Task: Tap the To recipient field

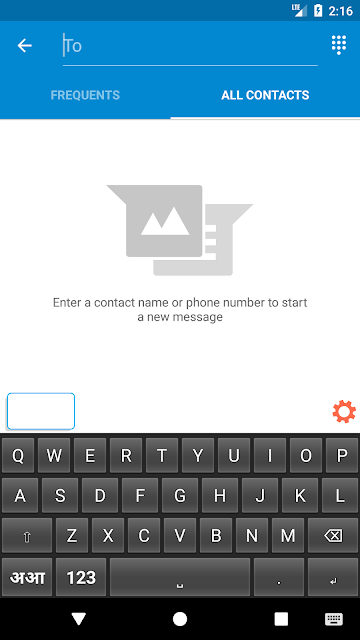Action: (190, 46)
